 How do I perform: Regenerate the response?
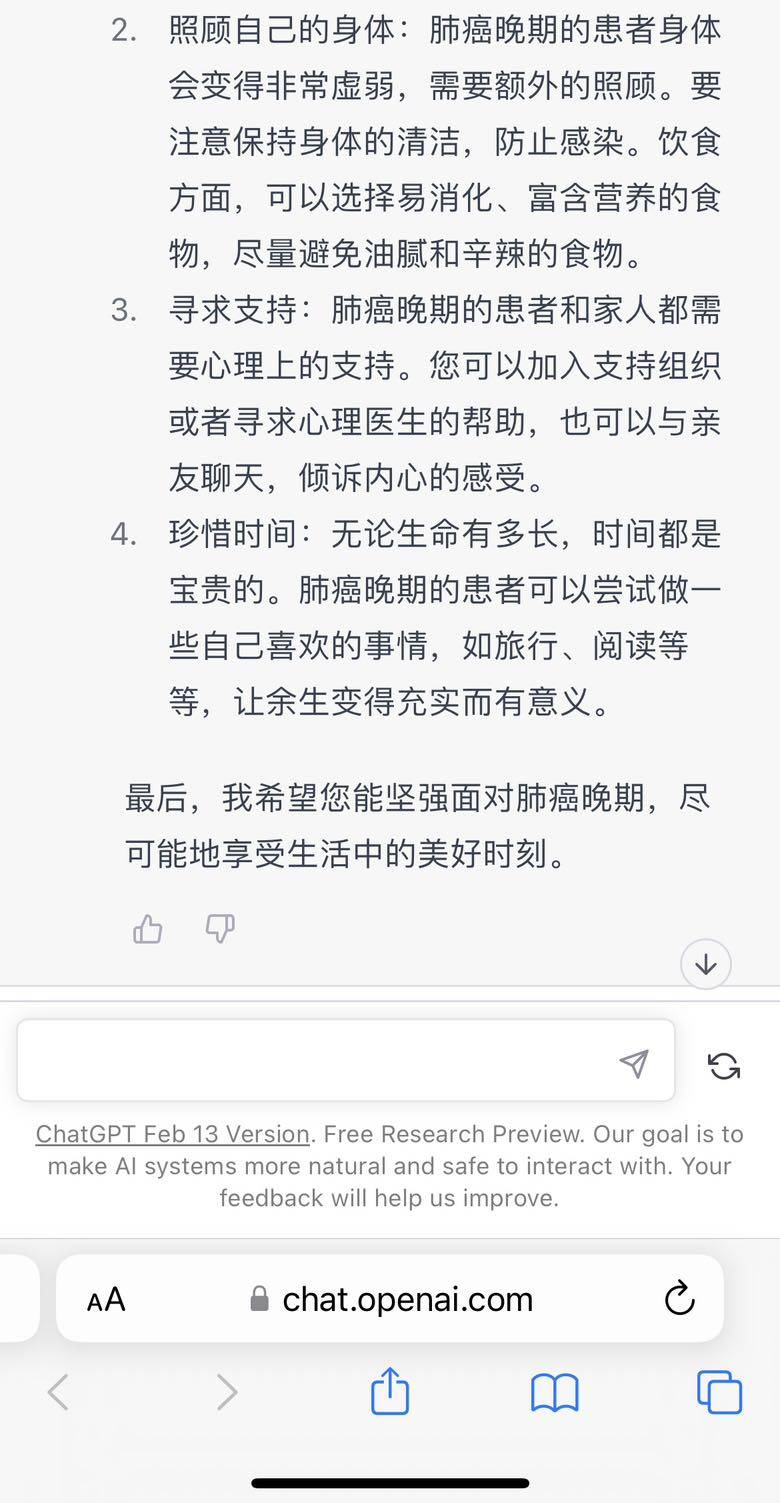pyautogui.click(x=724, y=1065)
